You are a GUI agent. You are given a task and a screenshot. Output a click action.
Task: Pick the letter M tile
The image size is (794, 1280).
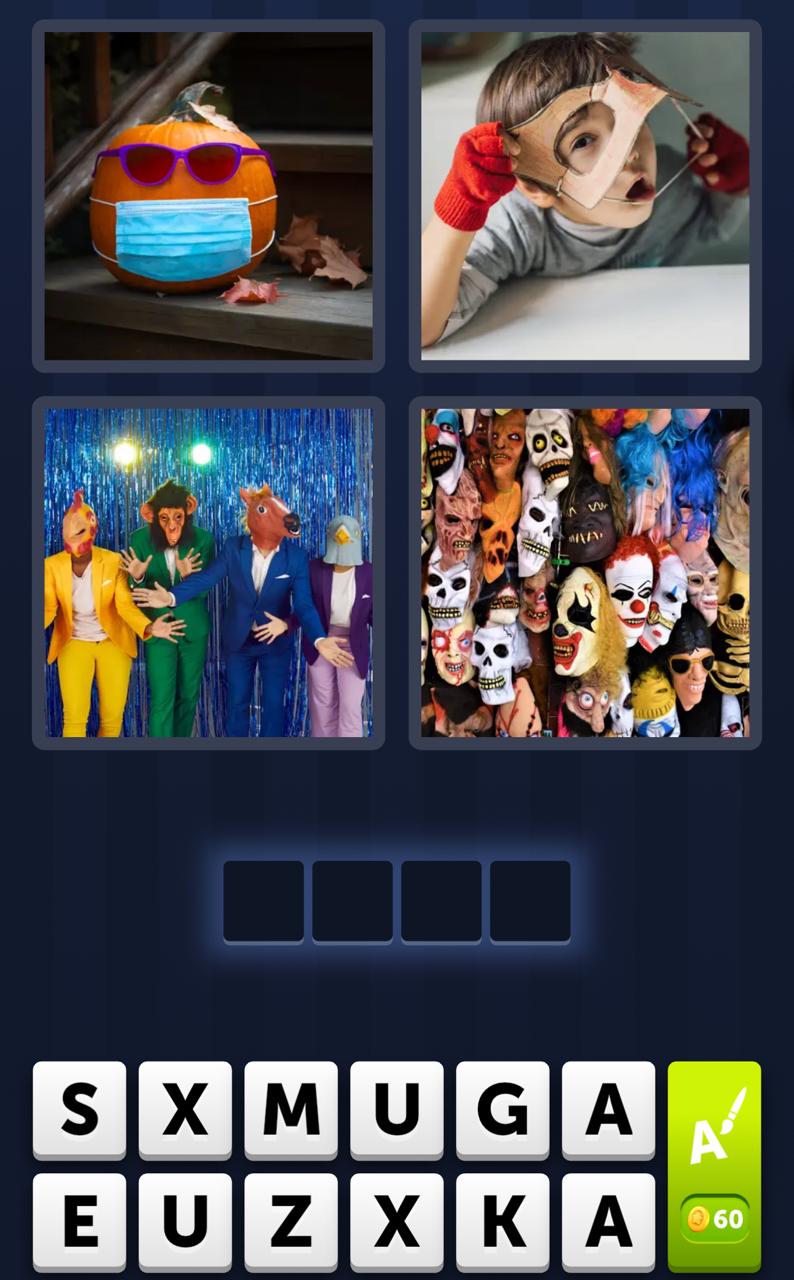(x=291, y=1109)
